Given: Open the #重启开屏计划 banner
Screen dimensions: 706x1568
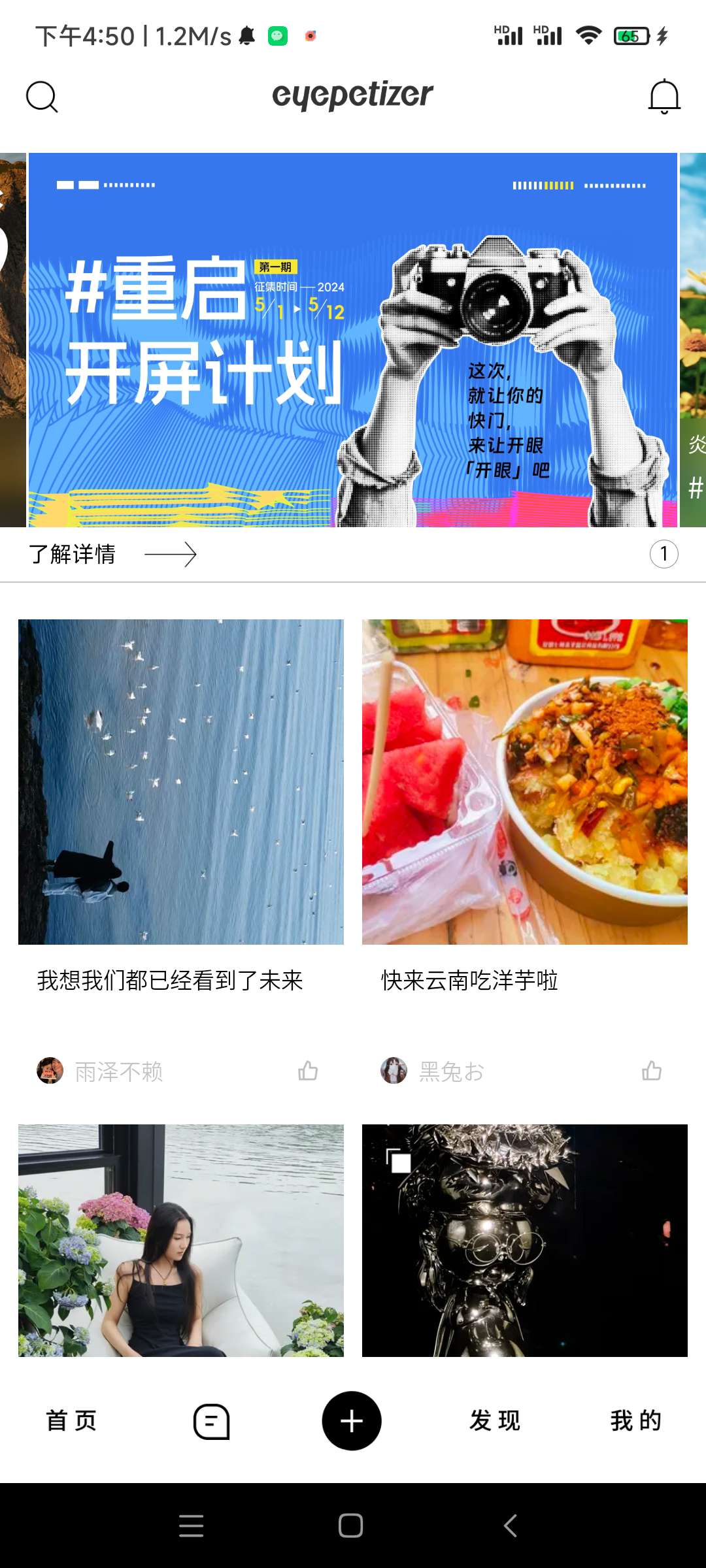Looking at the screenshot, I should click(x=353, y=340).
